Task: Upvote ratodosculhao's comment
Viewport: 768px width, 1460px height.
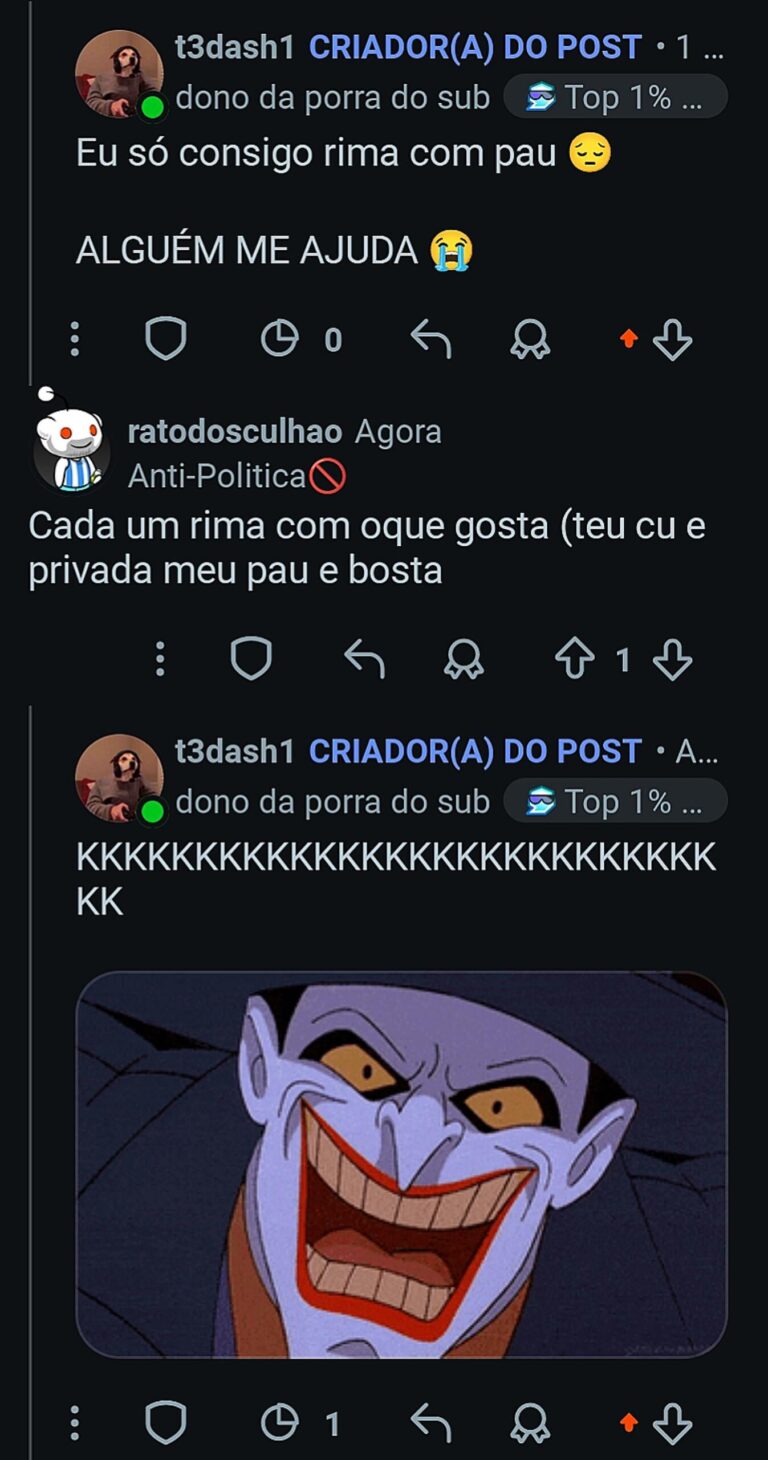Action: tap(574, 660)
